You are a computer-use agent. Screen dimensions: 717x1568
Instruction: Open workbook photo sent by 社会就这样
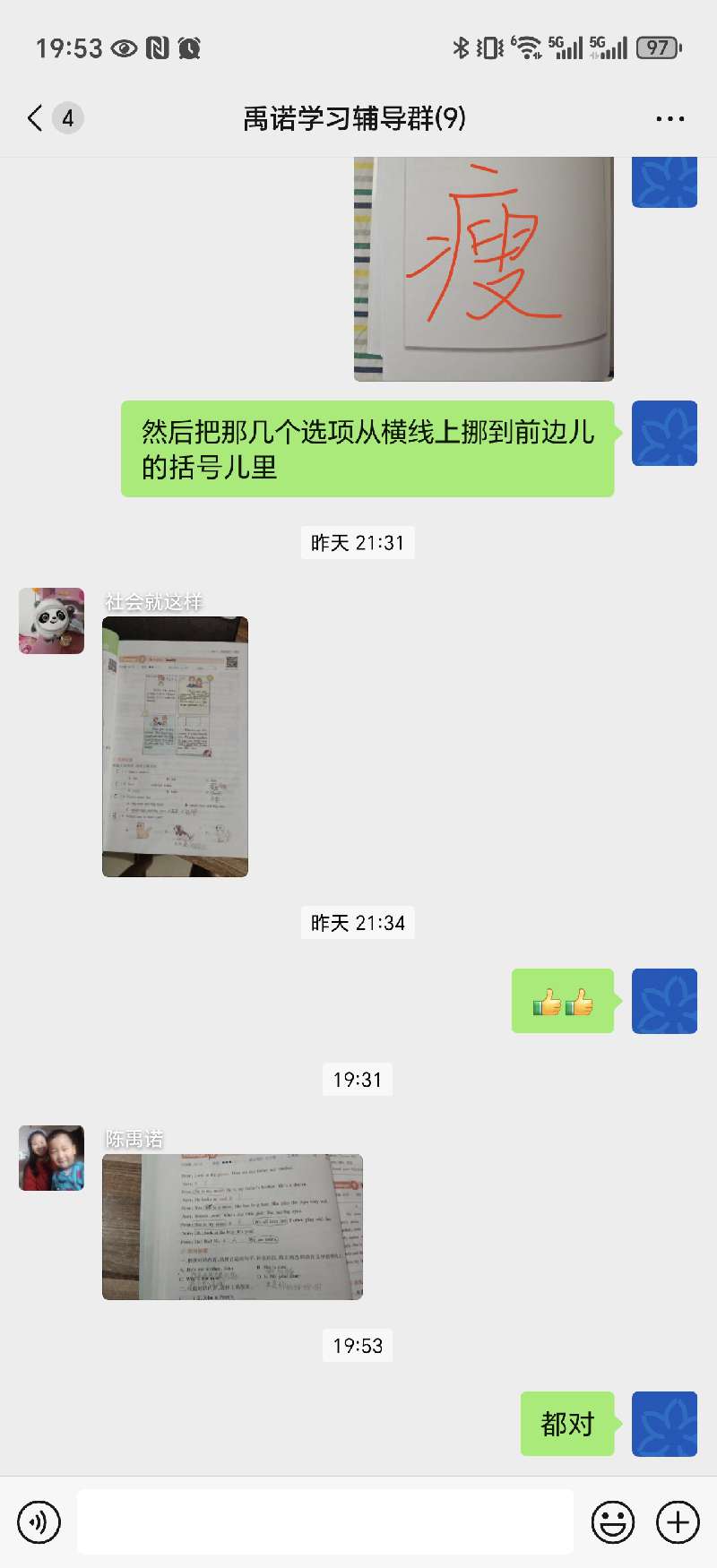tap(175, 746)
